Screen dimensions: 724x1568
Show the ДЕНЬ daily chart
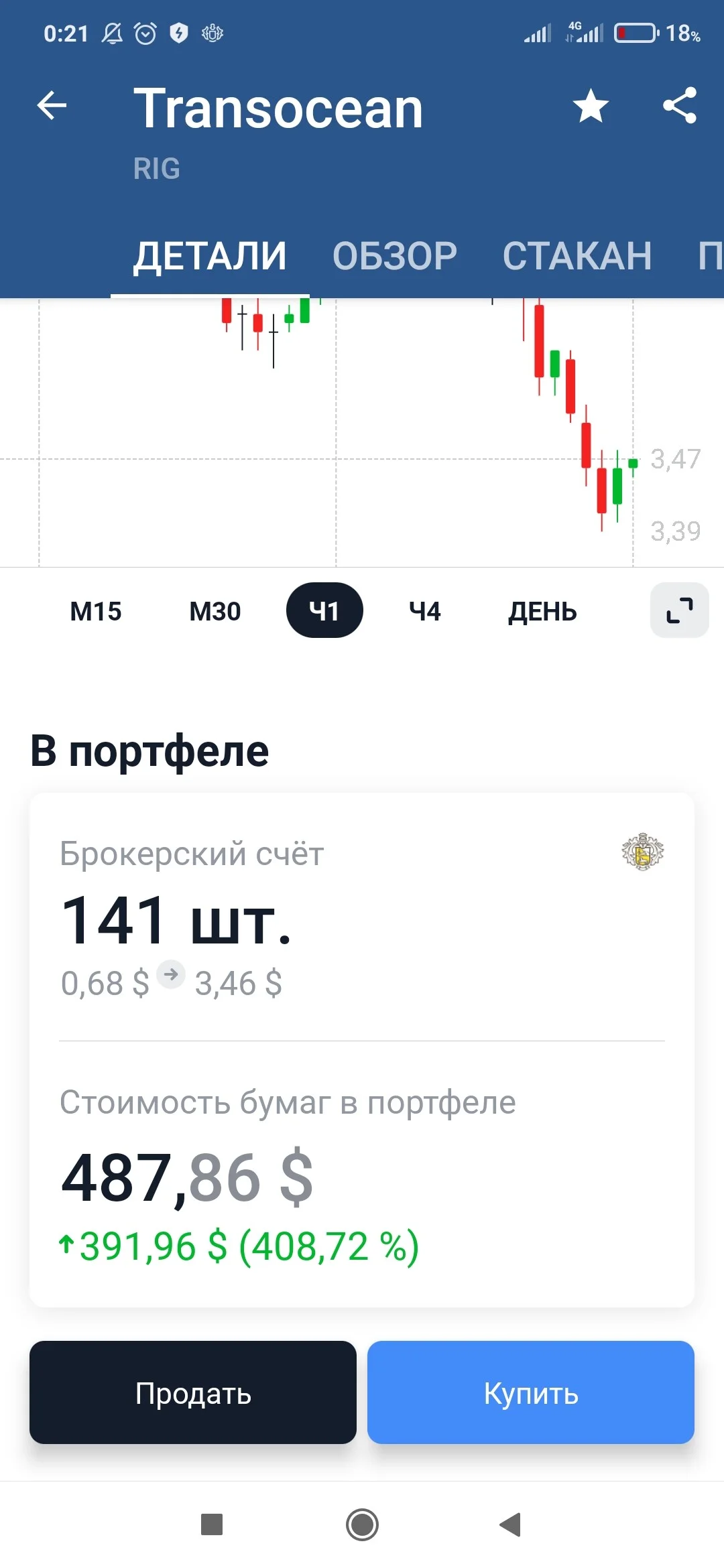[x=542, y=611]
